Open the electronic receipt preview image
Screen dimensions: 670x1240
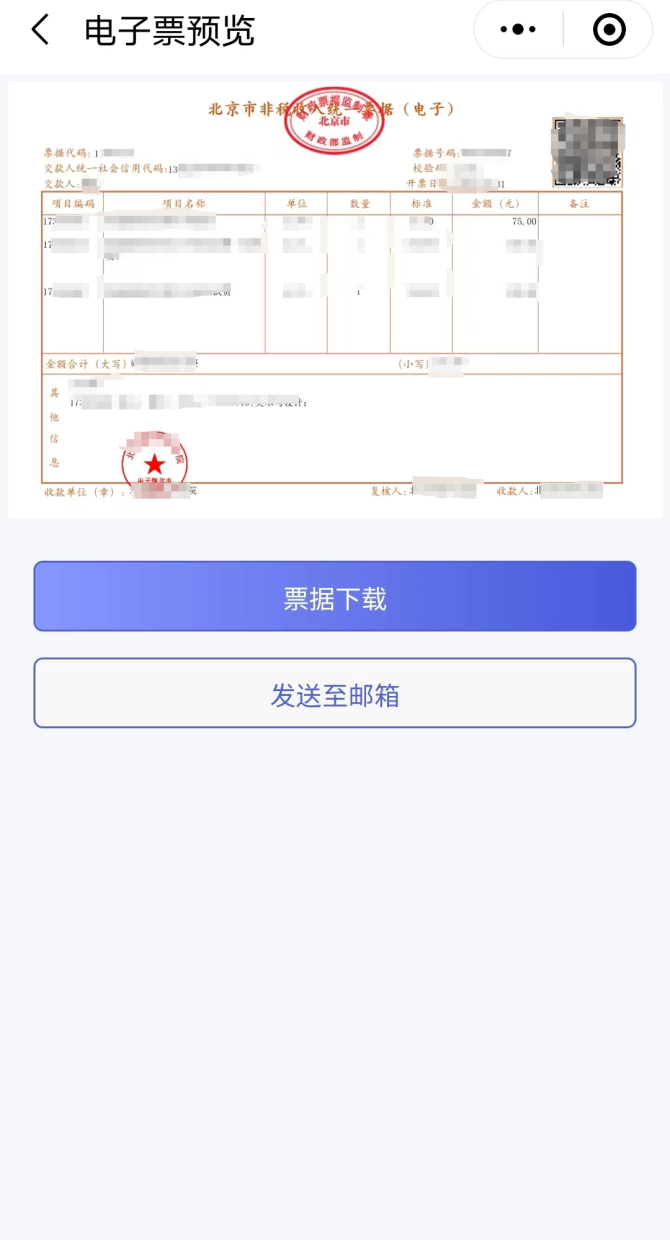(x=335, y=298)
